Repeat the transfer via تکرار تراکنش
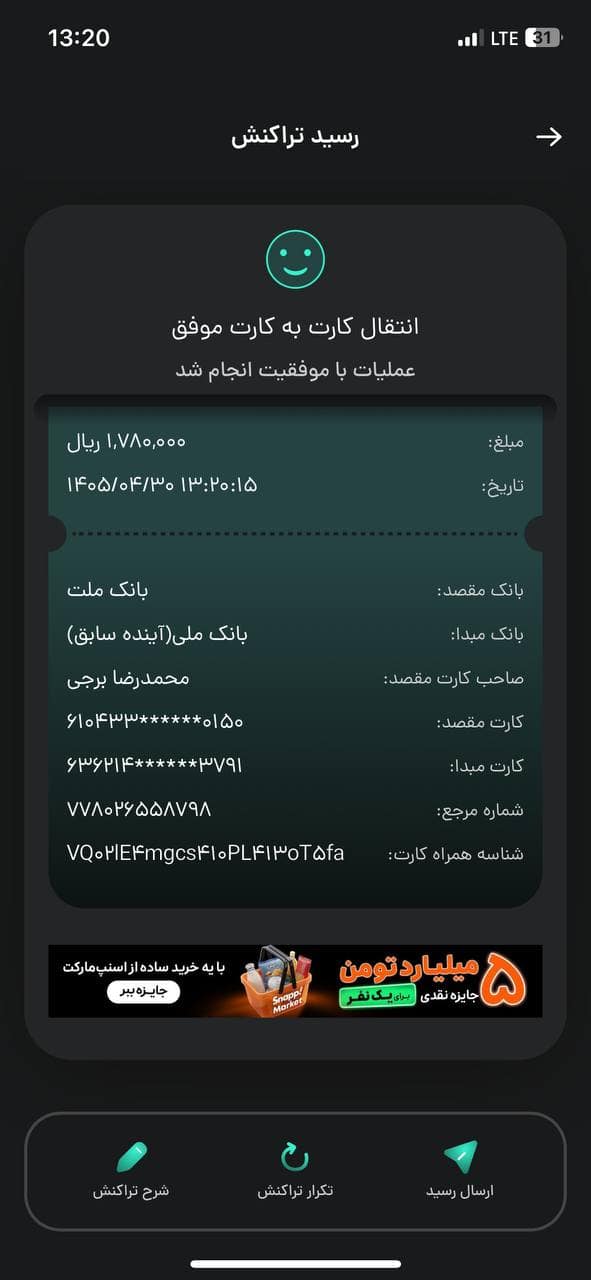 (x=295, y=1171)
